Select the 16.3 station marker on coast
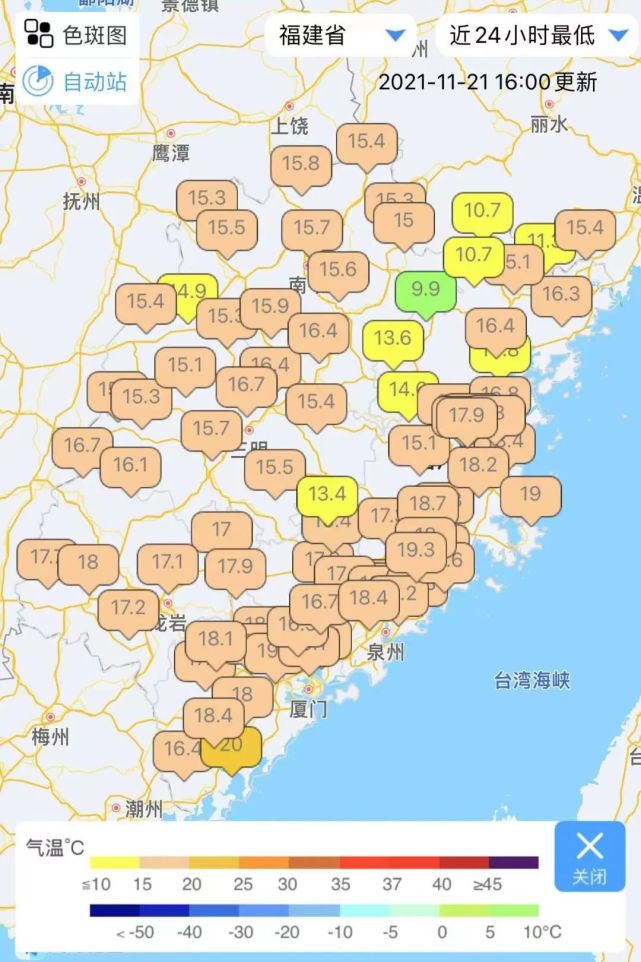 coord(561,294)
